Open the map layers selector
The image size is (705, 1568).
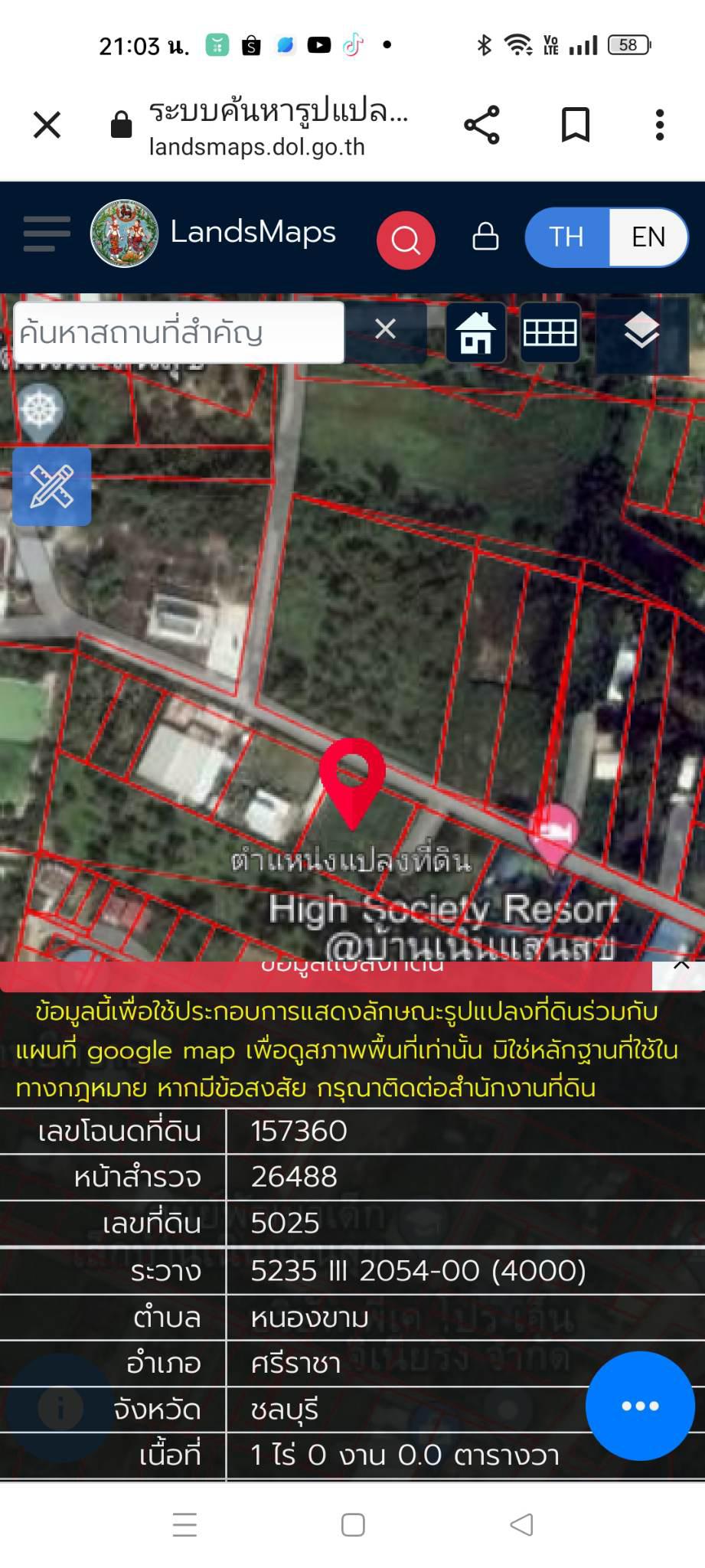point(641,332)
